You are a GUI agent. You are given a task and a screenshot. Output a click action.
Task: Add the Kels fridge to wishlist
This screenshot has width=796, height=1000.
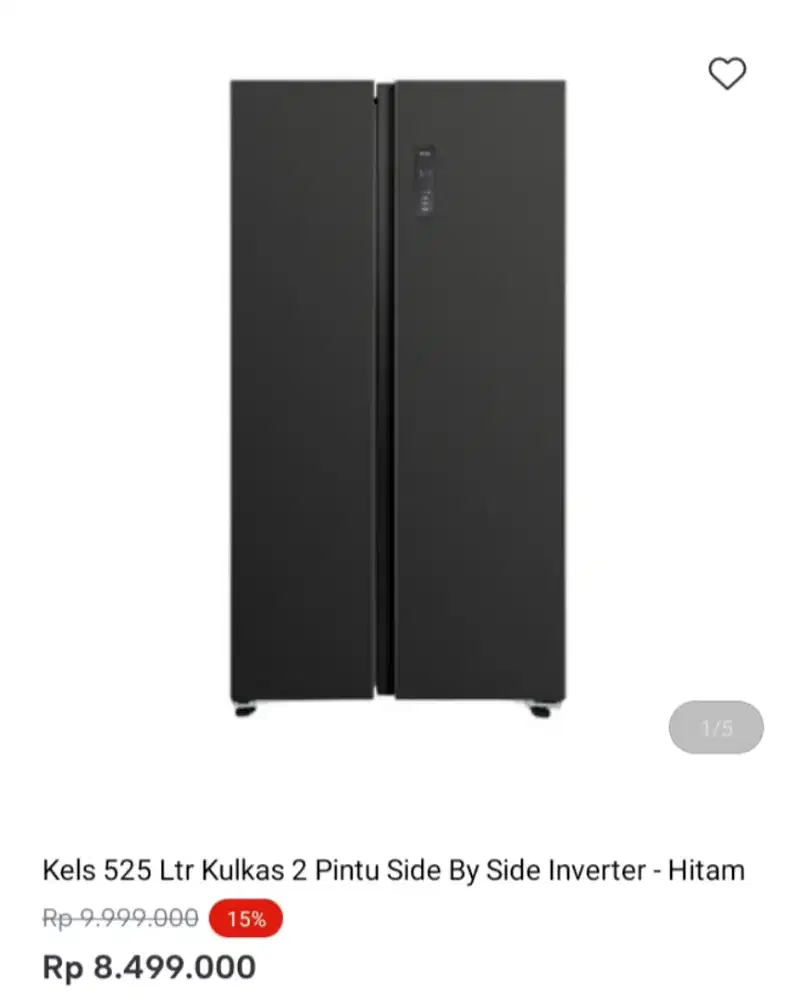click(727, 73)
